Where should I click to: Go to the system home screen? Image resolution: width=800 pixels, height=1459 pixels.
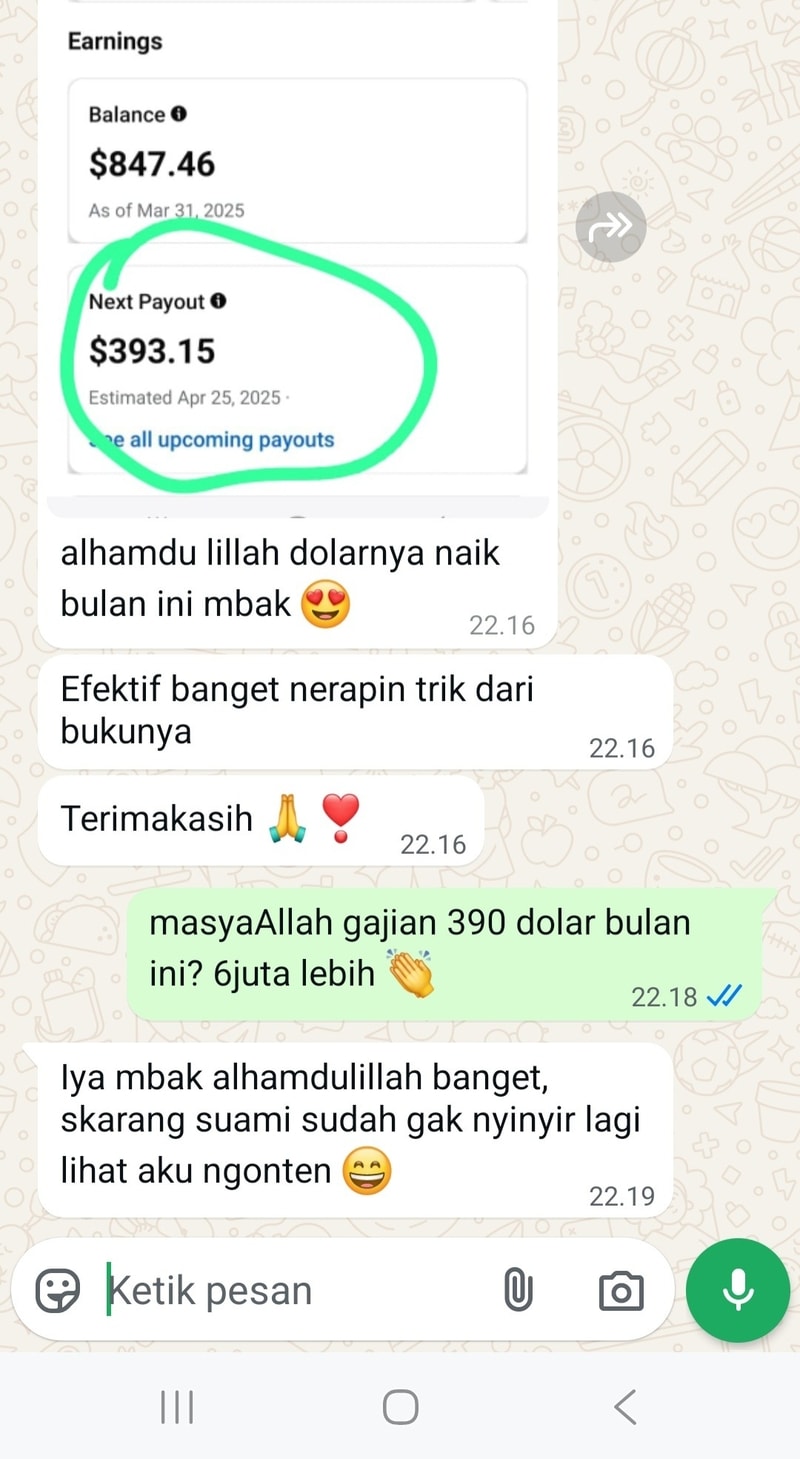400,1407
